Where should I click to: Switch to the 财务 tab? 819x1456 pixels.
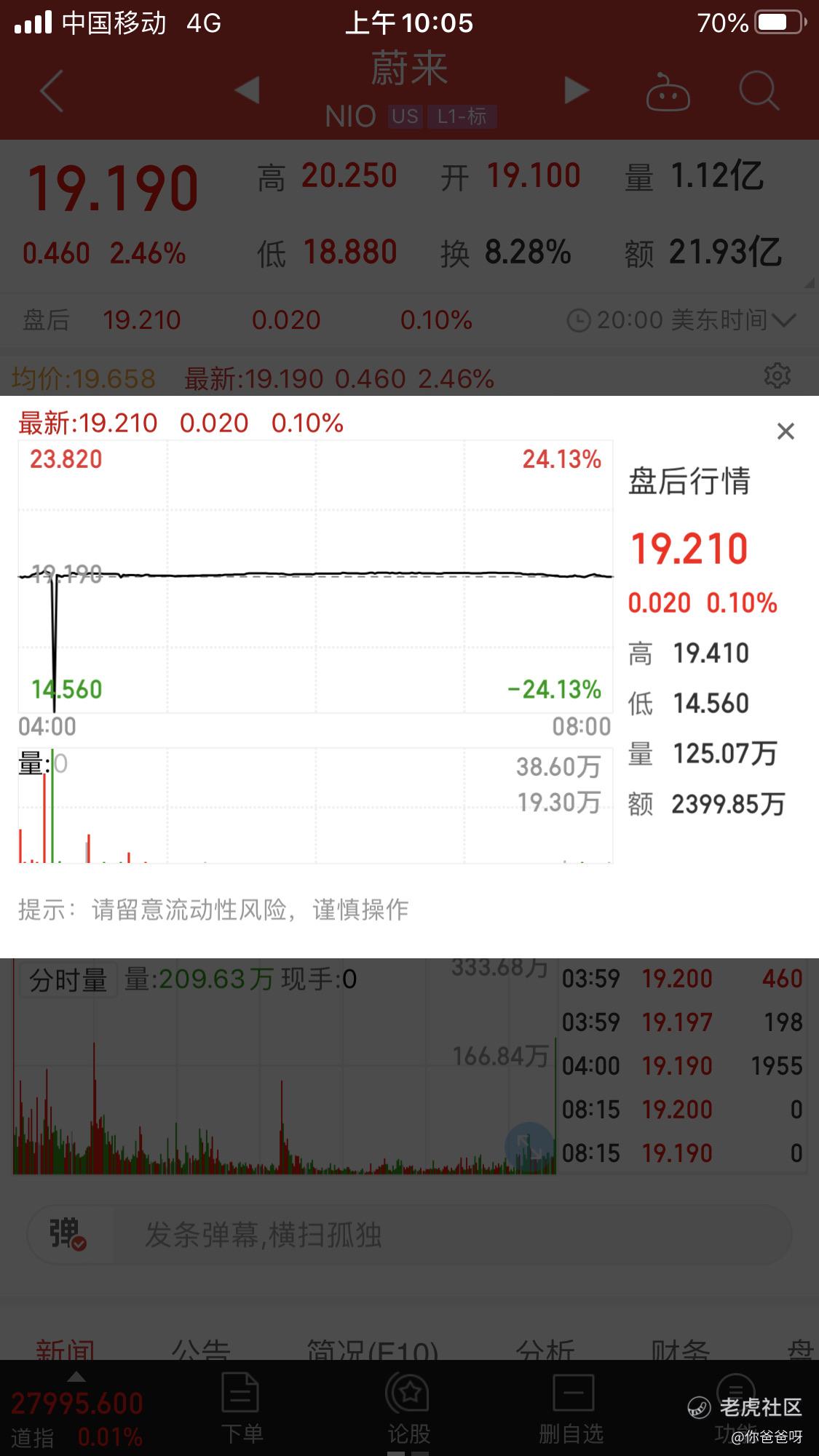tap(681, 1348)
